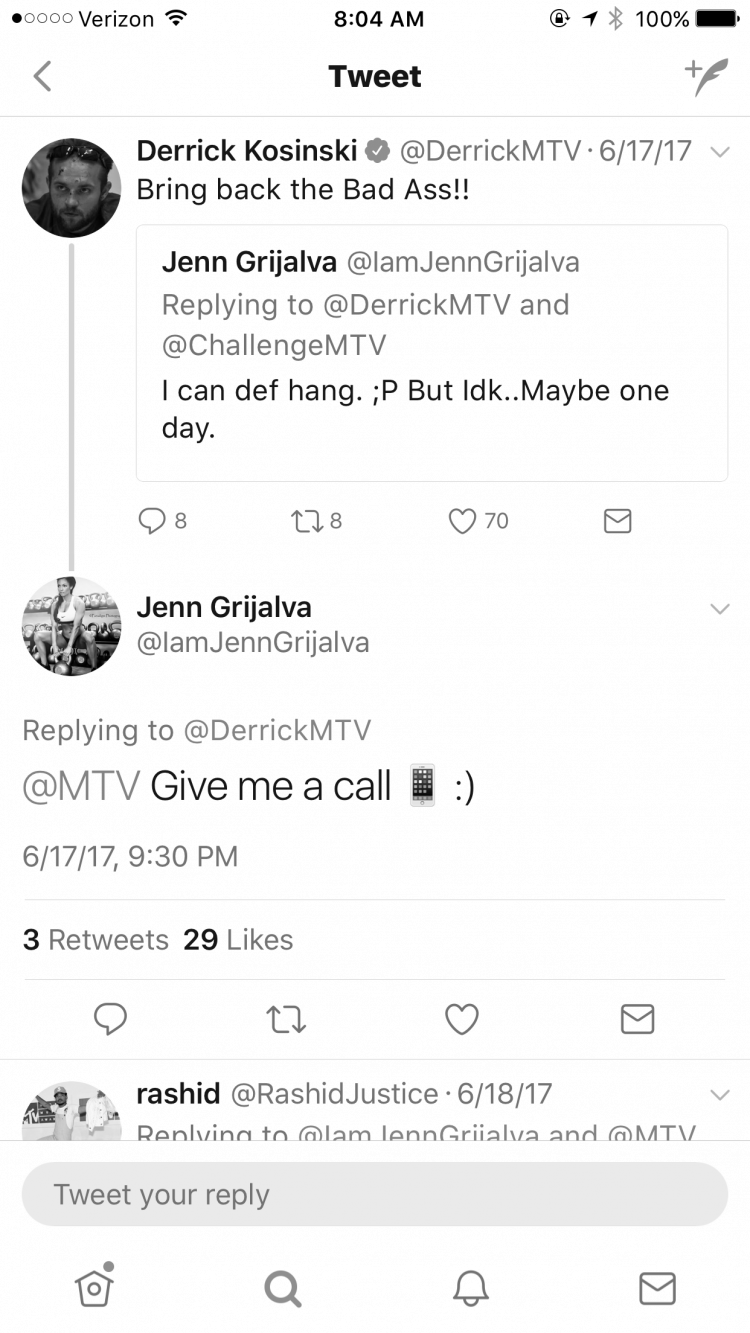Like Jenn's Give me a call tweet
The width and height of the screenshot is (750, 1333).
462,1019
